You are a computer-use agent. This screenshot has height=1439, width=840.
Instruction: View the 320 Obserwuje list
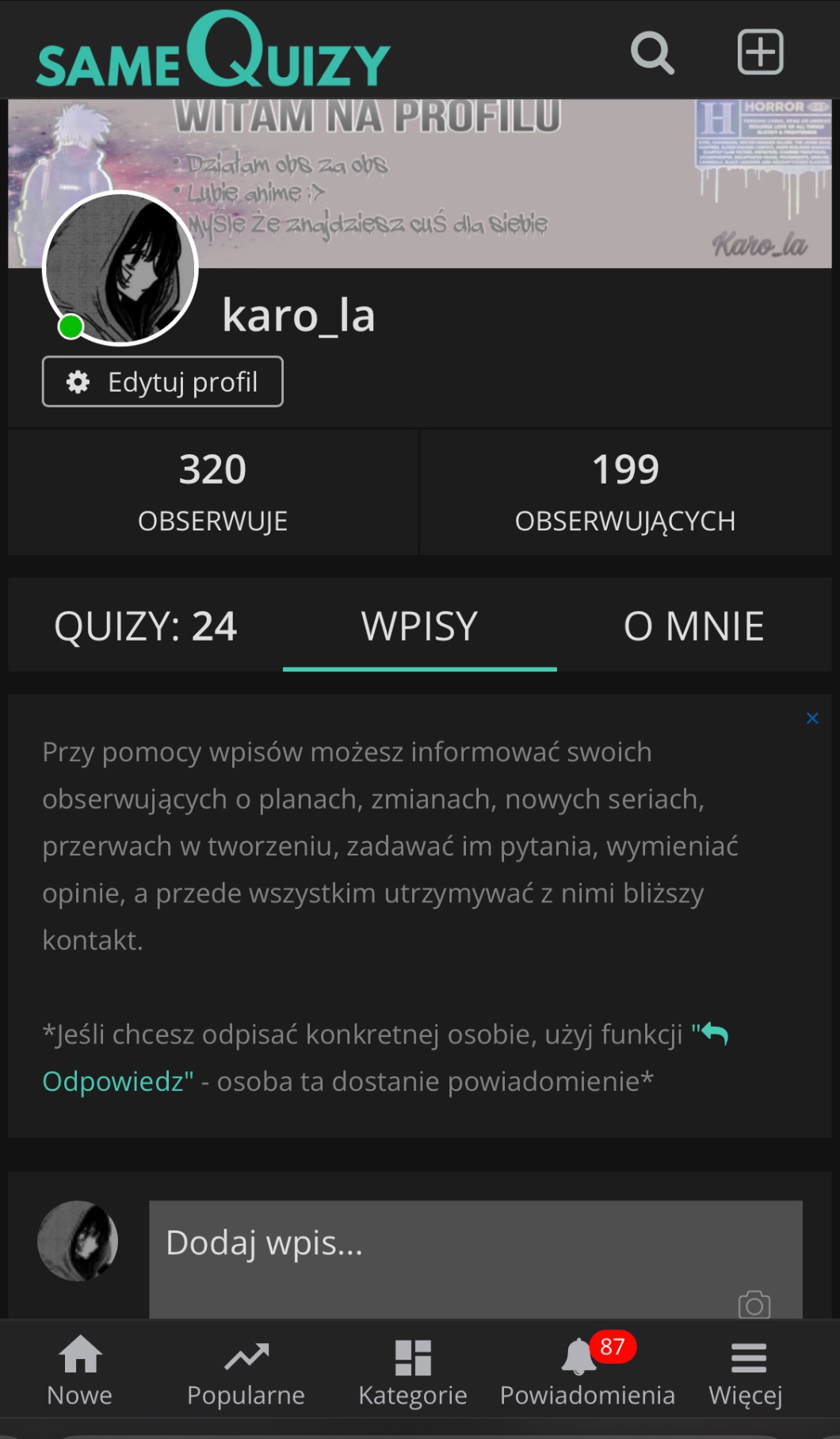212,491
